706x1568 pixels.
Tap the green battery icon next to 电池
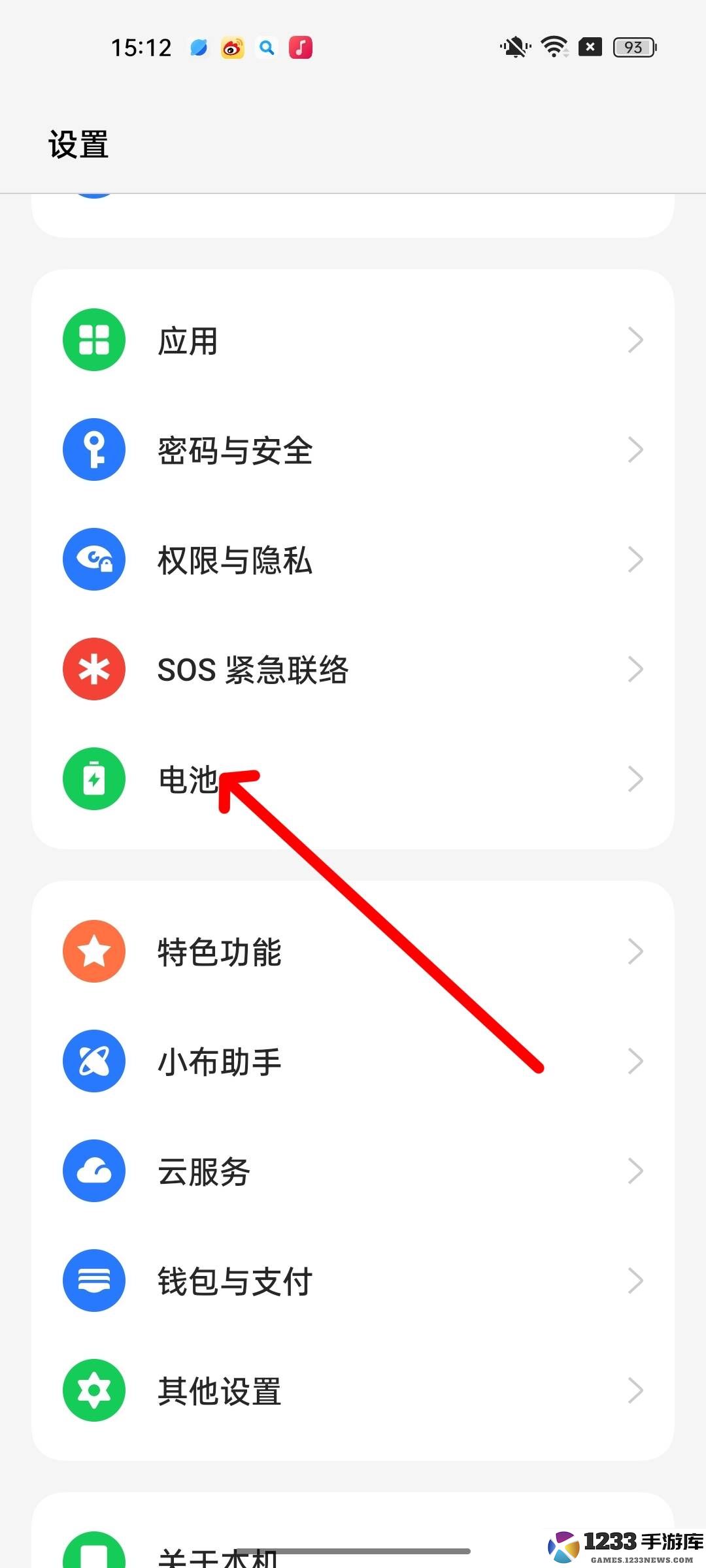click(93, 779)
